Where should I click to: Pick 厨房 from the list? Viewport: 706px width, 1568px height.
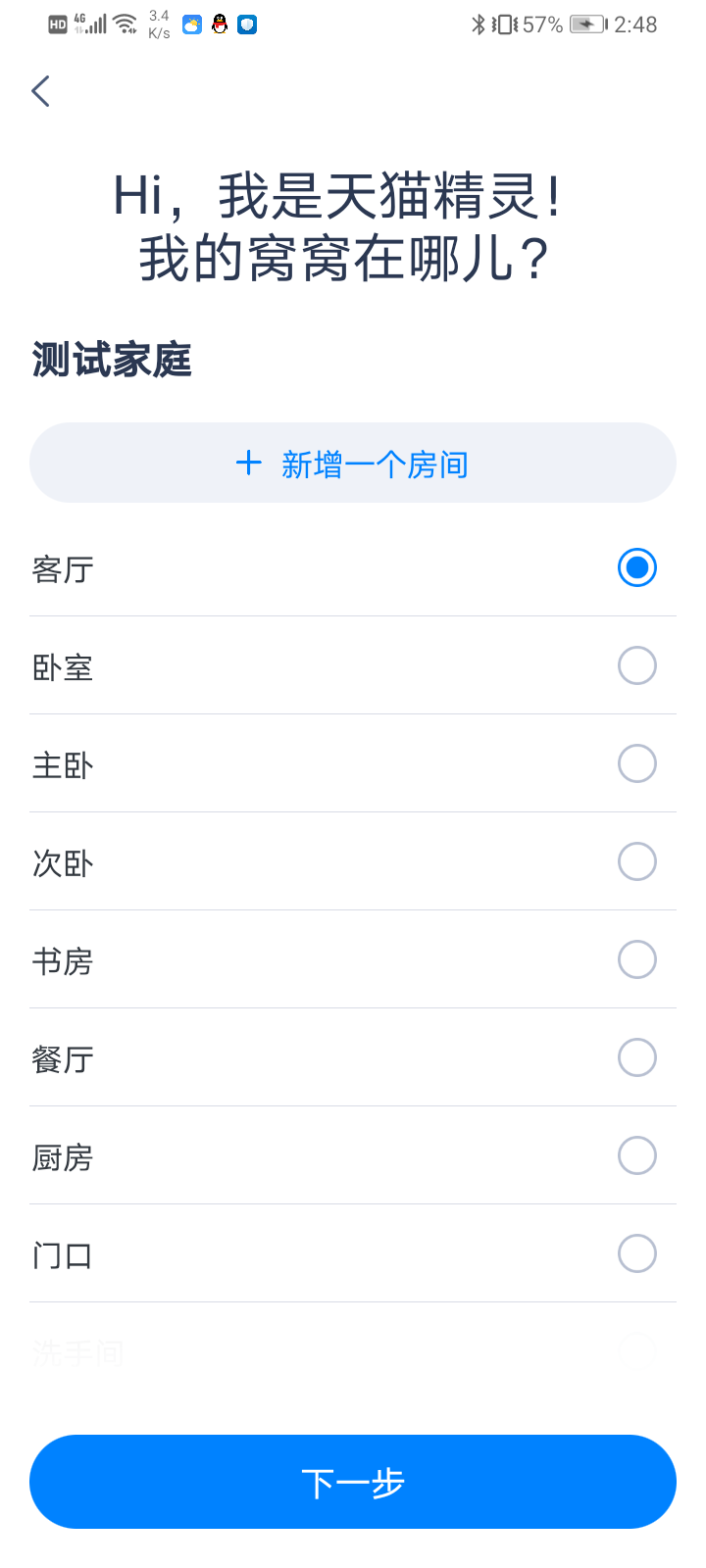[353, 1155]
